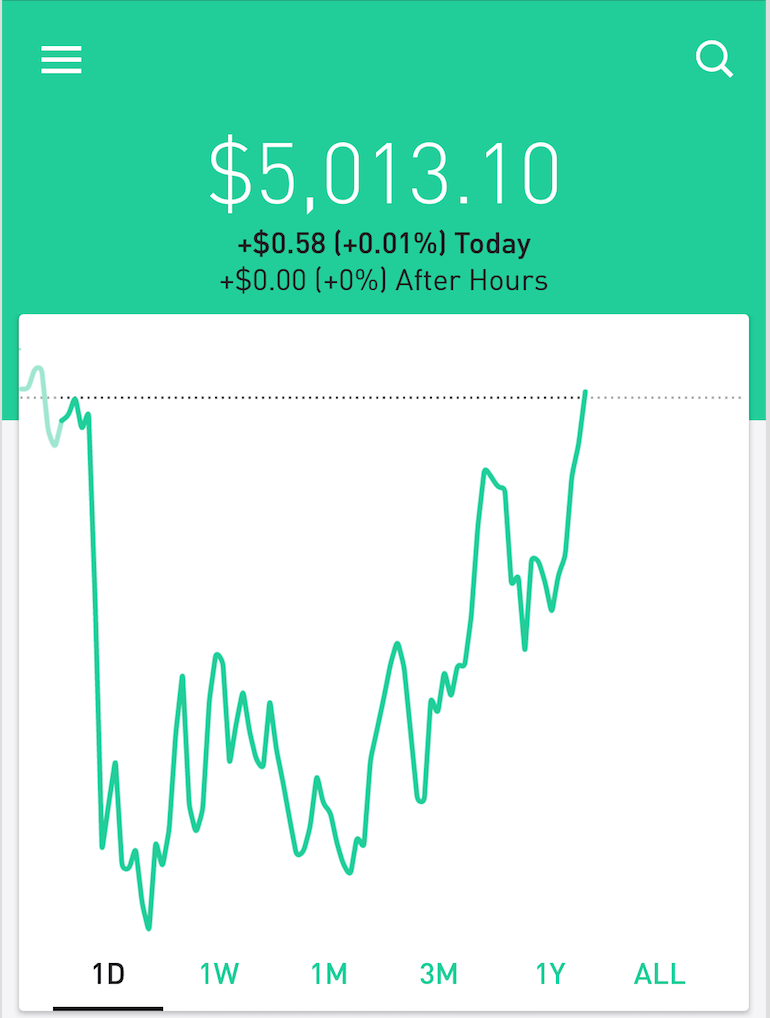Select the peak of the chart line

[x=584, y=392]
